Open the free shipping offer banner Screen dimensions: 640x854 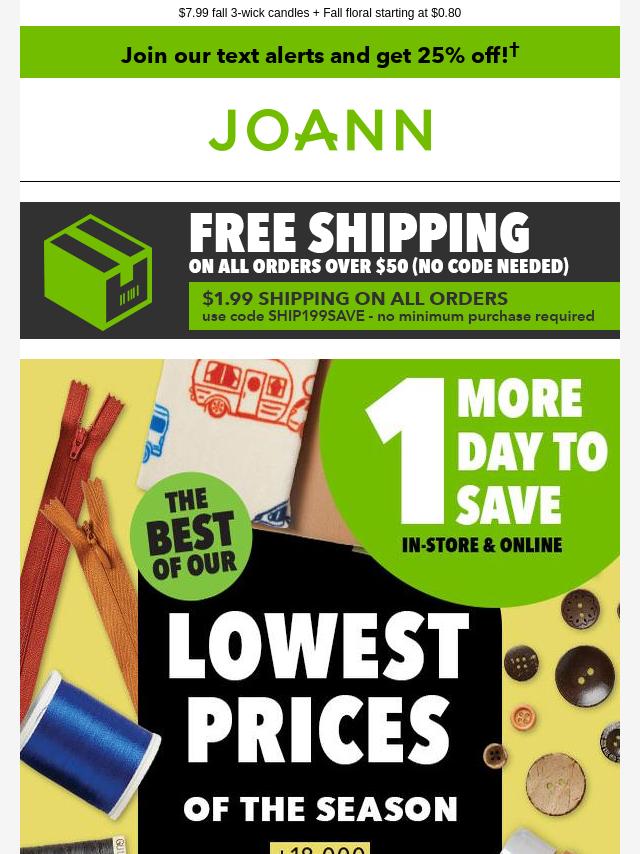click(320, 270)
